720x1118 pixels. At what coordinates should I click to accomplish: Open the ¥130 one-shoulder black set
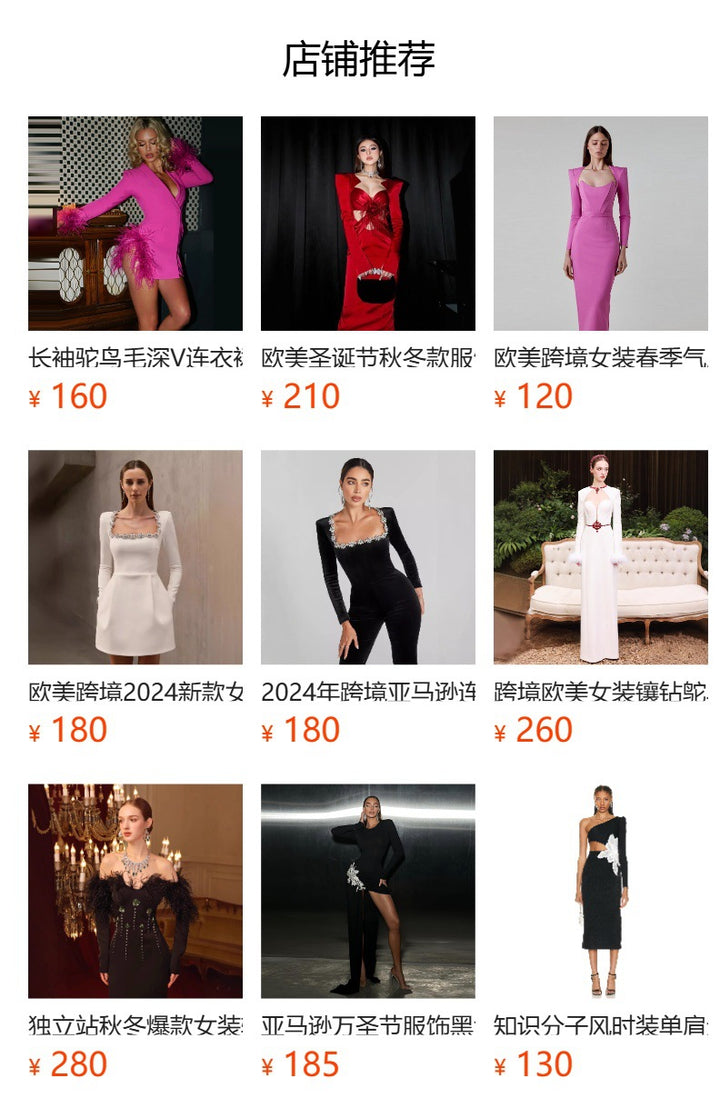(600, 891)
